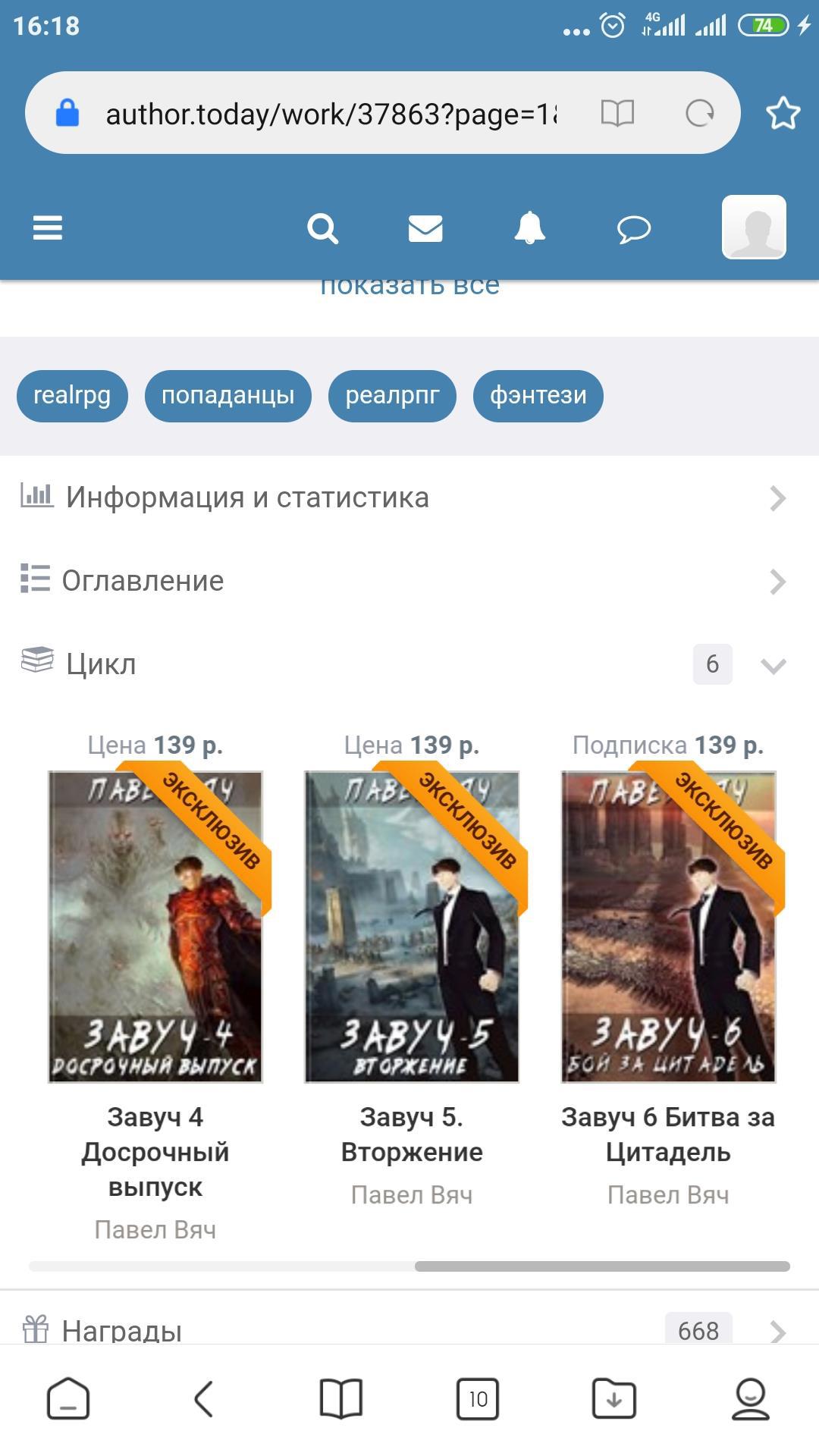Open the messages envelope
The width and height of the screenshot is (819, 1456).
425,227
